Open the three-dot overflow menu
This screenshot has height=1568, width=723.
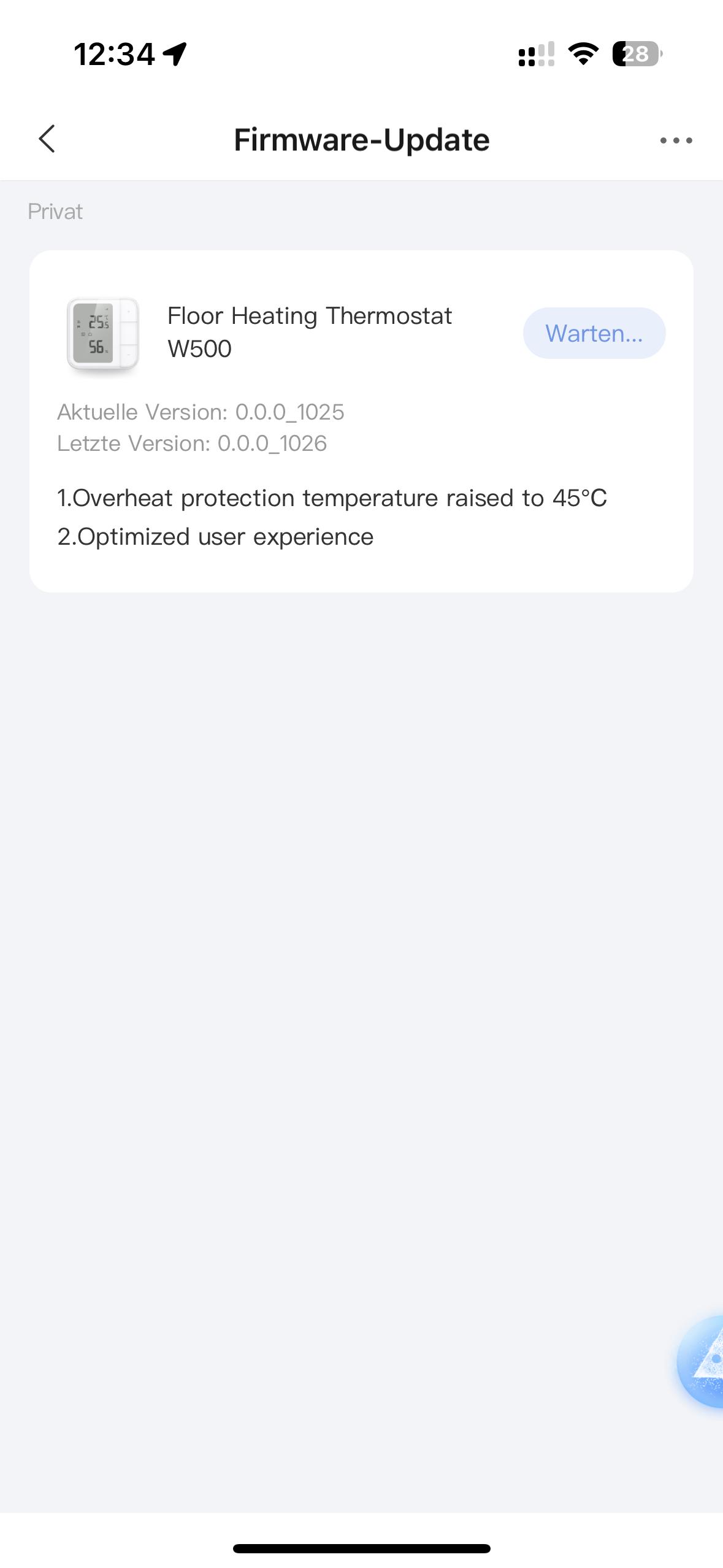(676, 140)
